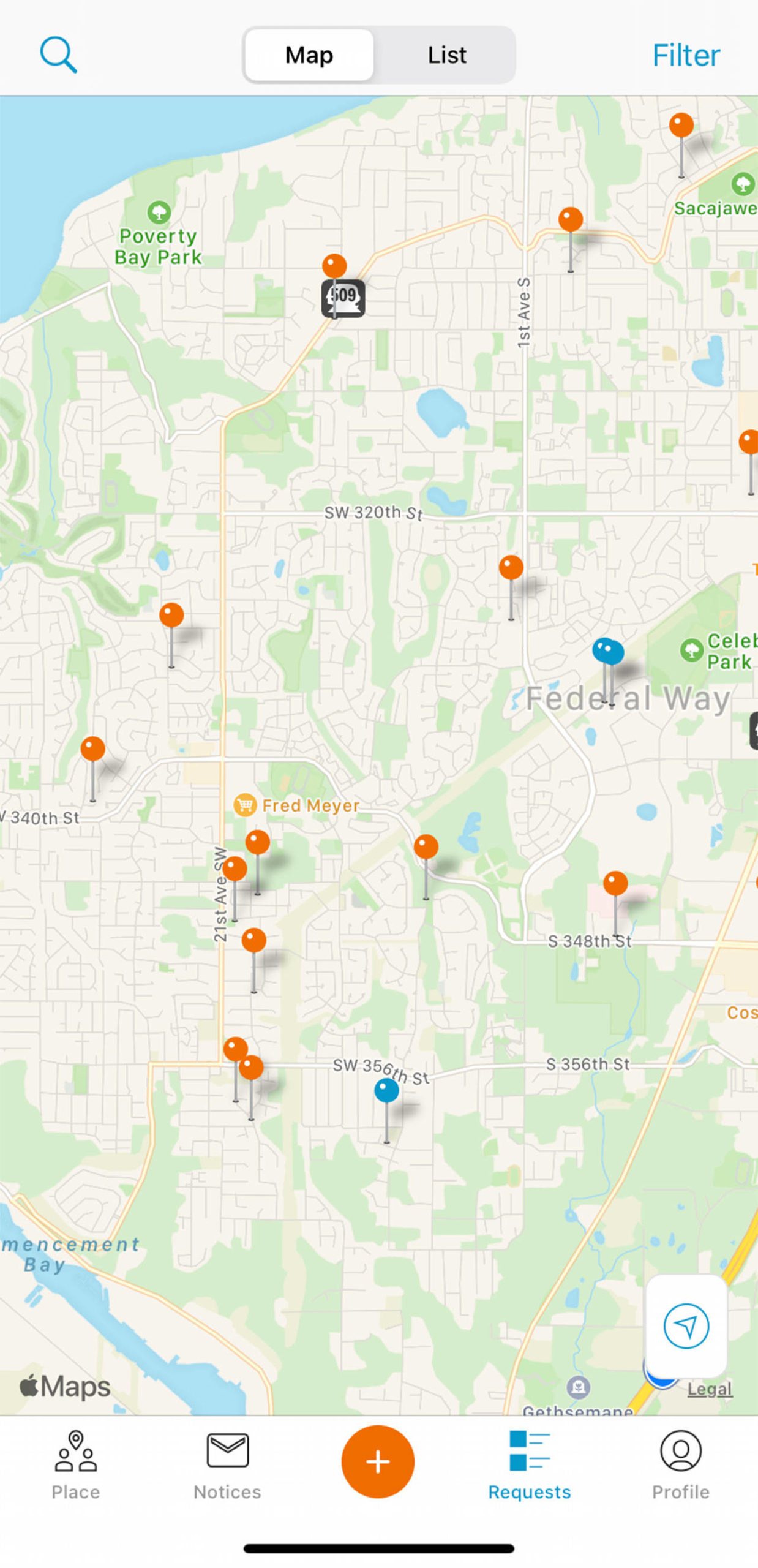Tap the orange pin near SW 340th St
Screen dimensions: 758x1568
coord(93,749)
